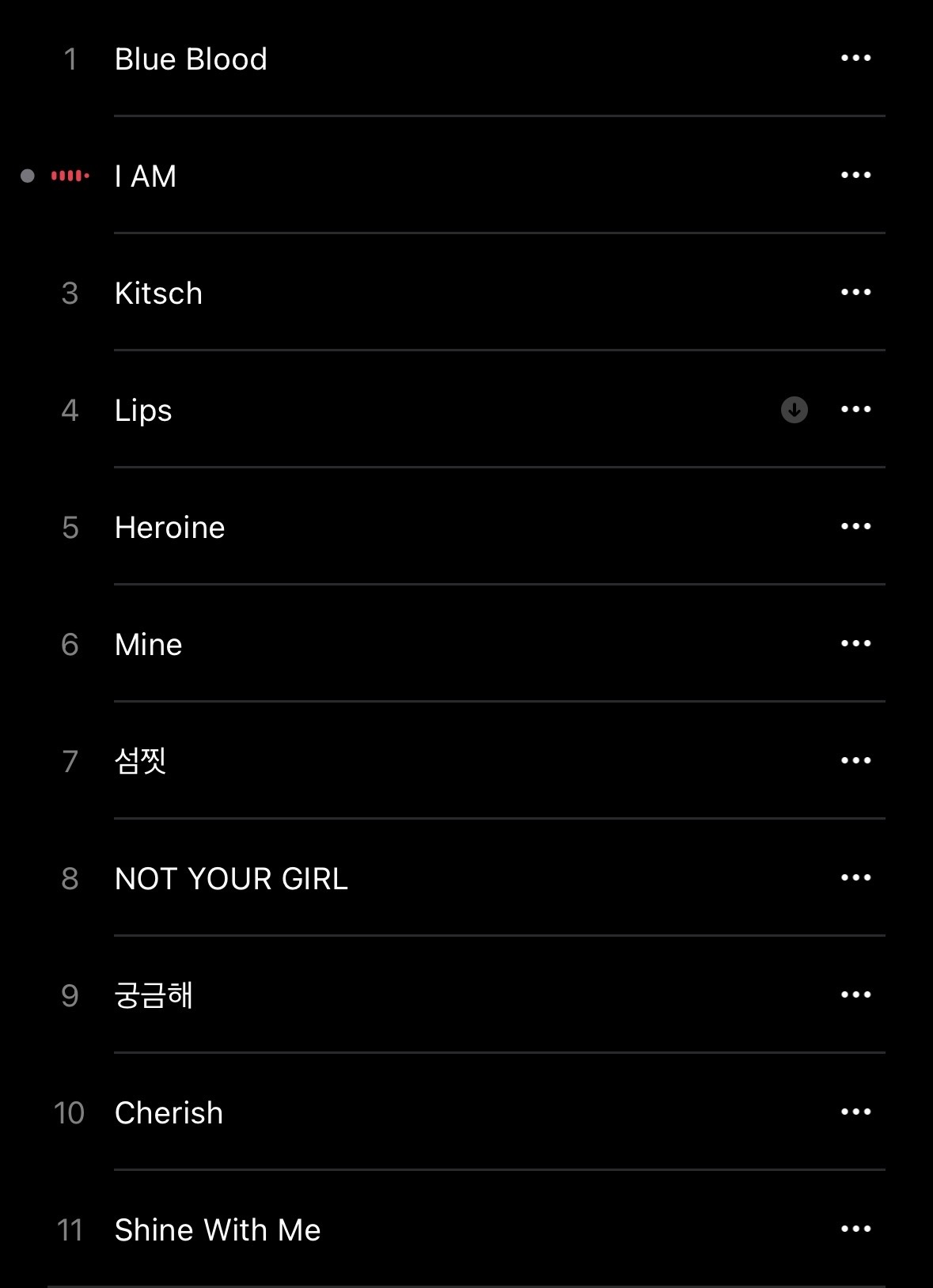Viewport: 933px width, 1288px height.
Task: Play the track Blue Blood
Action: coord(191,59)
